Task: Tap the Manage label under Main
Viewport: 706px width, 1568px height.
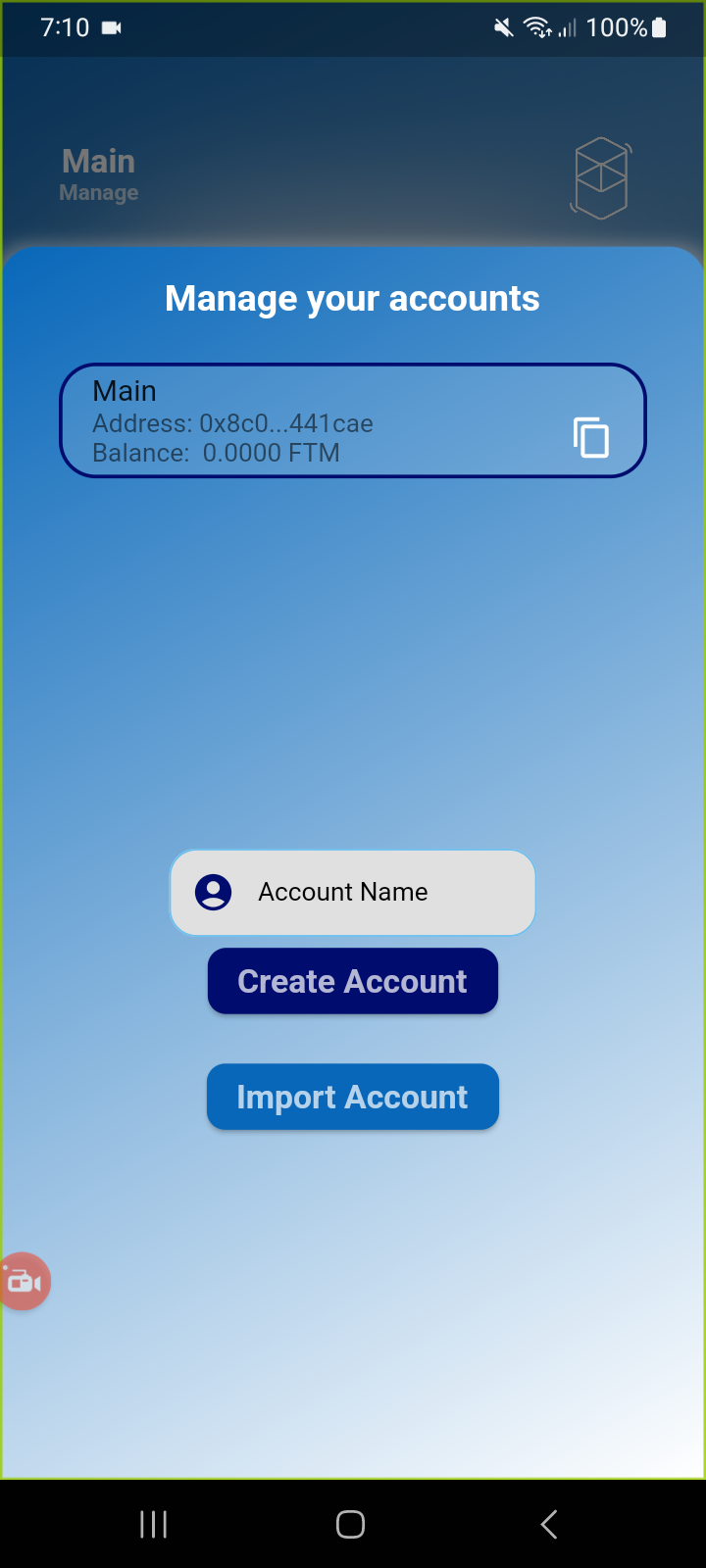Action: (x=98, y=192)
